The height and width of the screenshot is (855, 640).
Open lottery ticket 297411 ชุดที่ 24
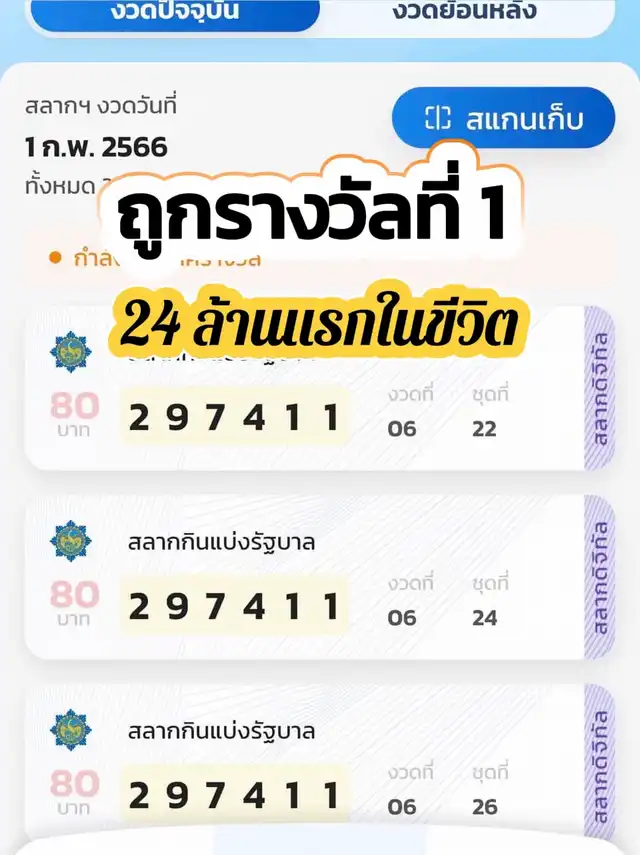point(320,577)
